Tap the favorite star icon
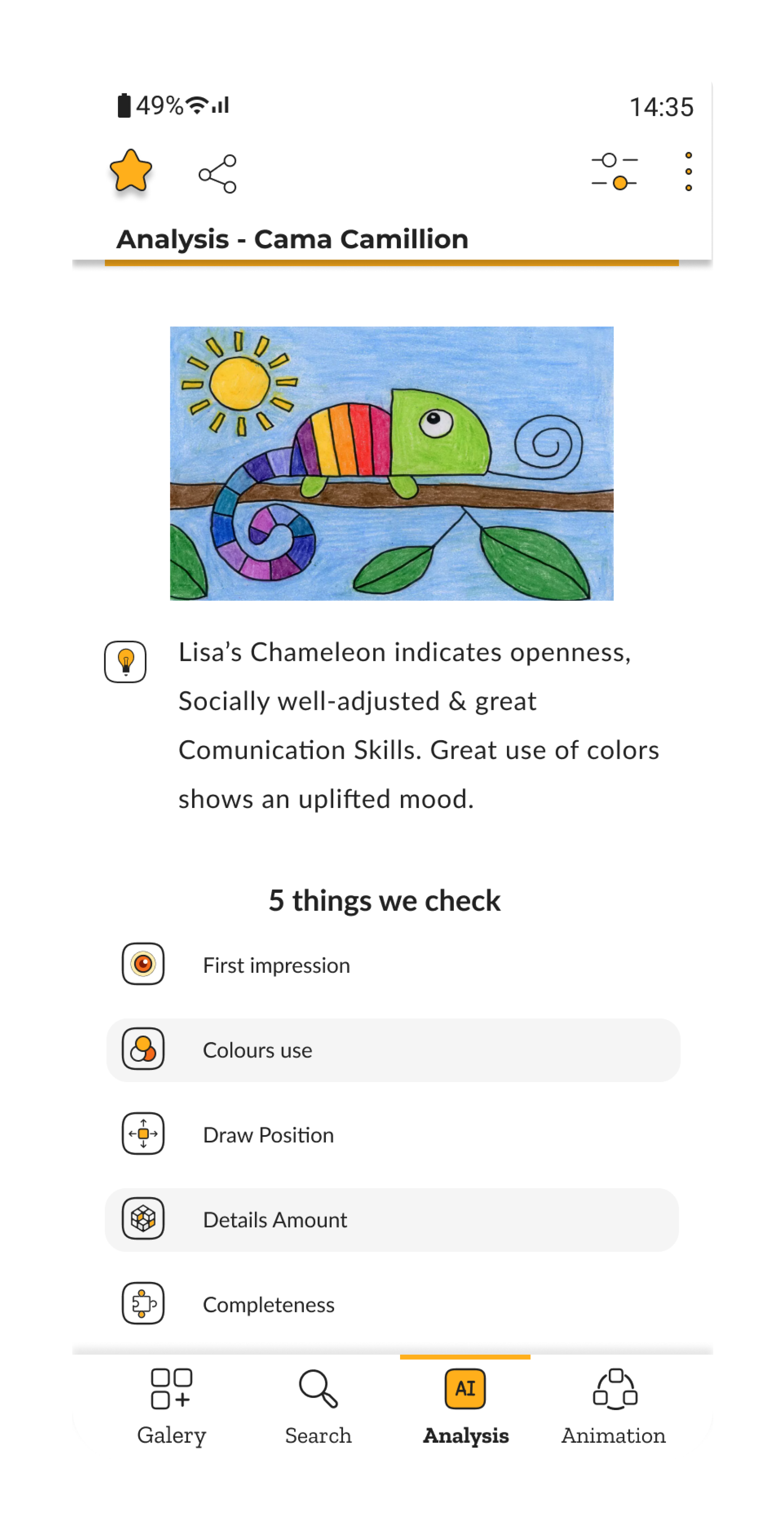The image size is (784, 1532). click(x=131, y=171)
